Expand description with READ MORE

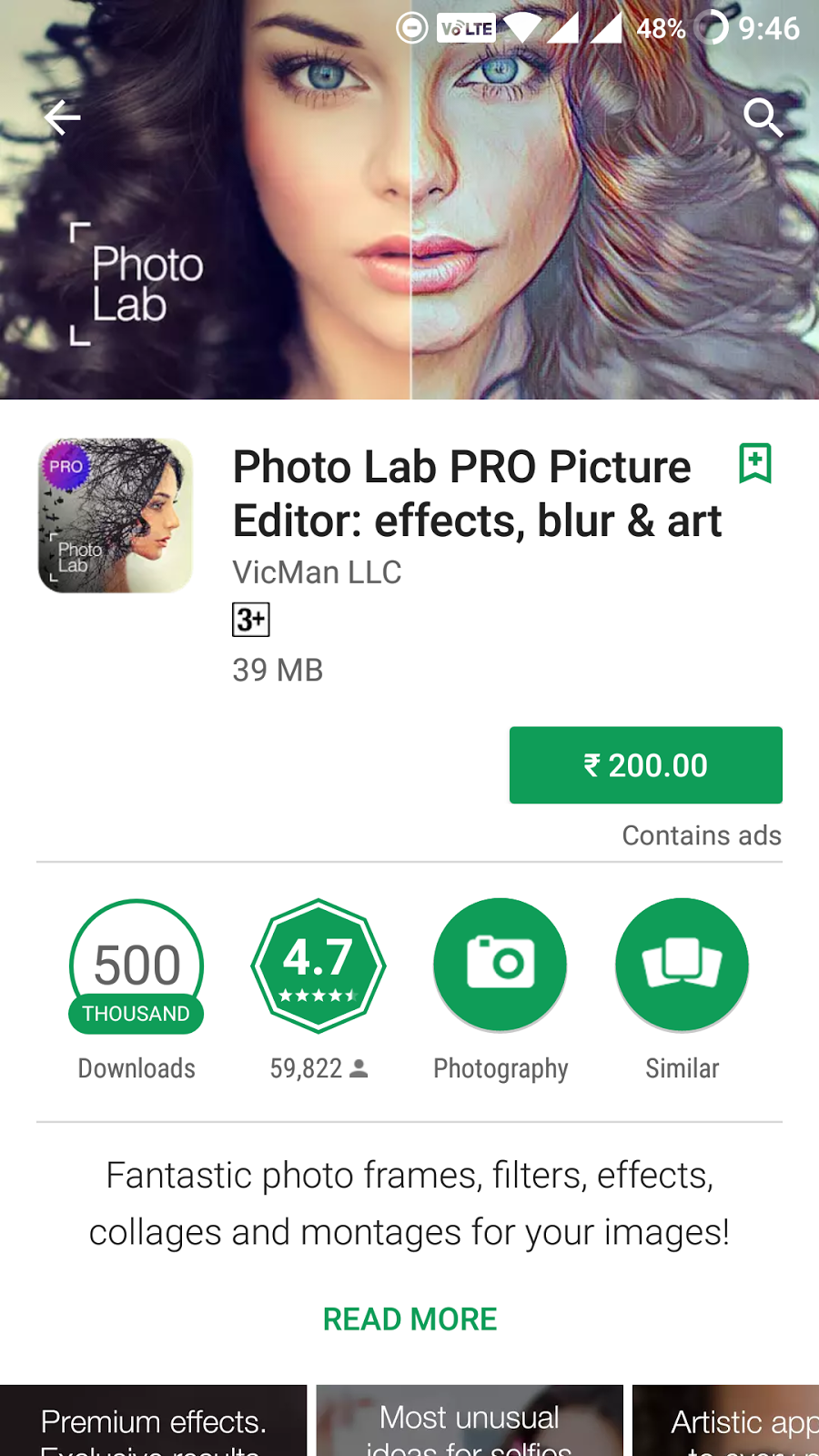(409, 1319)
